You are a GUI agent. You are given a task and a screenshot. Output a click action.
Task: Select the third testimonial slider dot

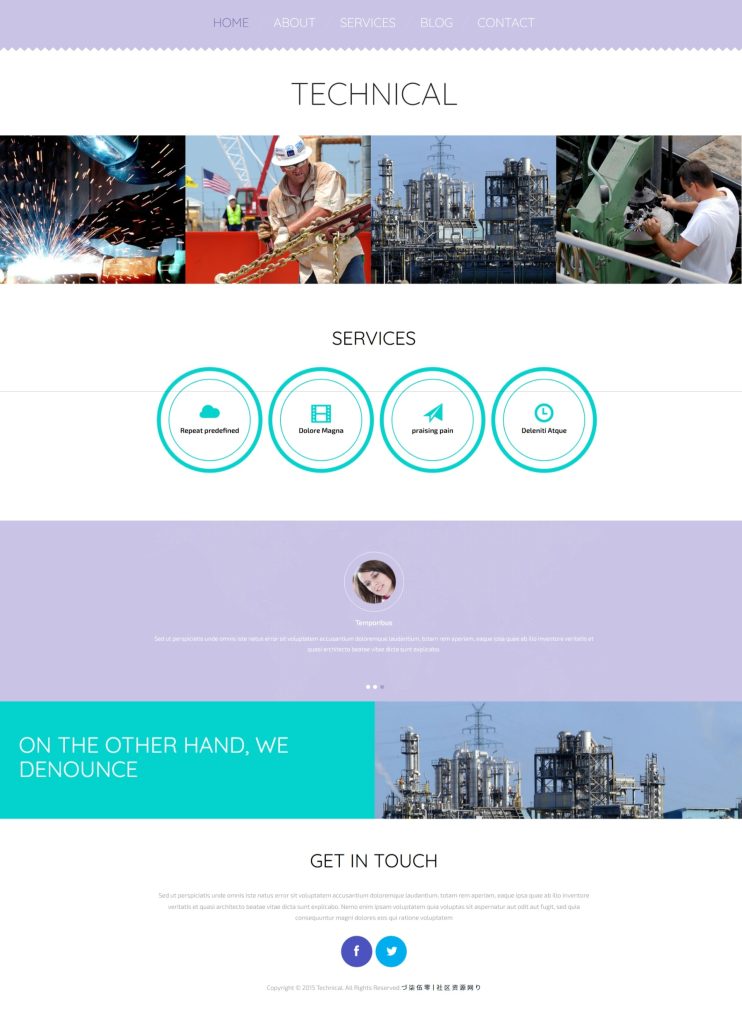(x=382, y=687)
